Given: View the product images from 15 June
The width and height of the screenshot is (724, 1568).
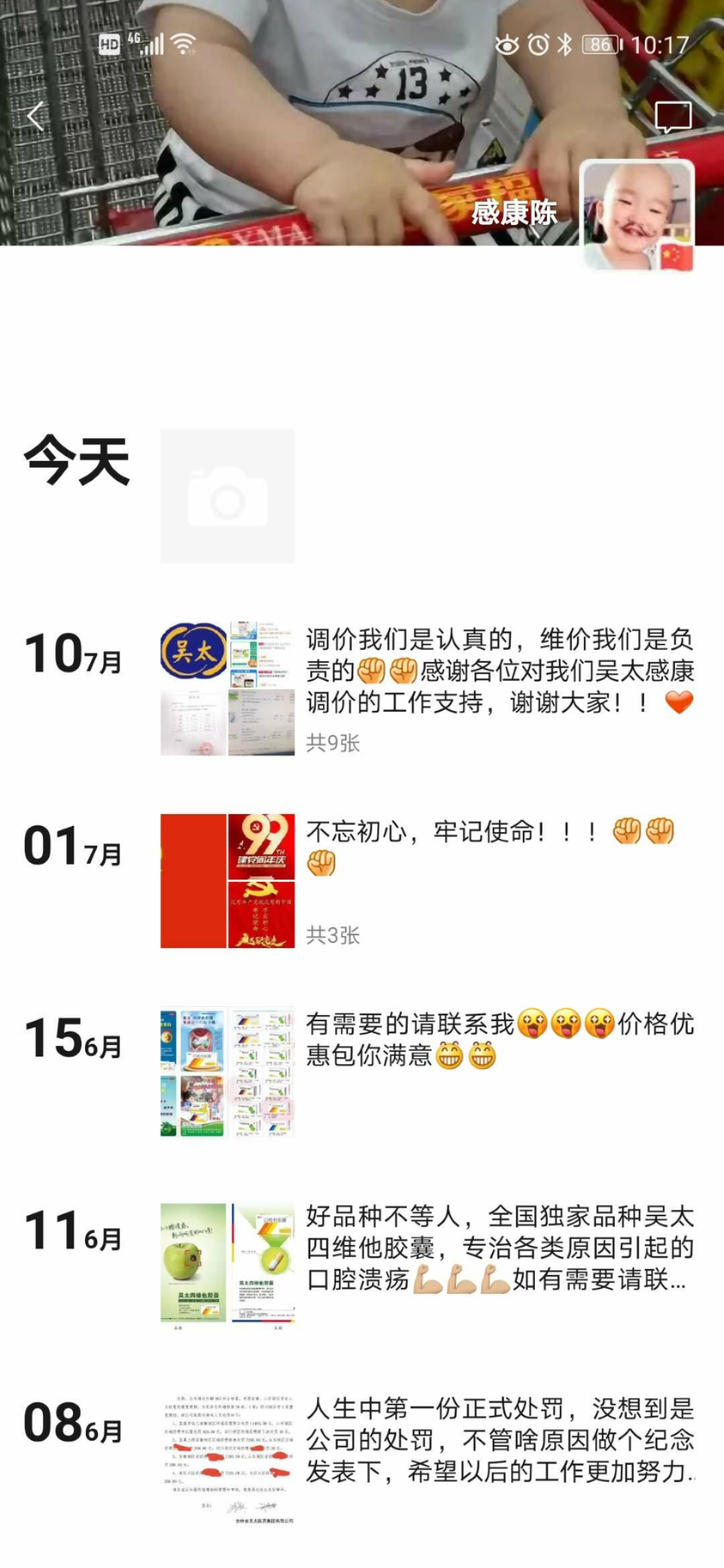Looking at the screenshot, I should click(227, 1072).
